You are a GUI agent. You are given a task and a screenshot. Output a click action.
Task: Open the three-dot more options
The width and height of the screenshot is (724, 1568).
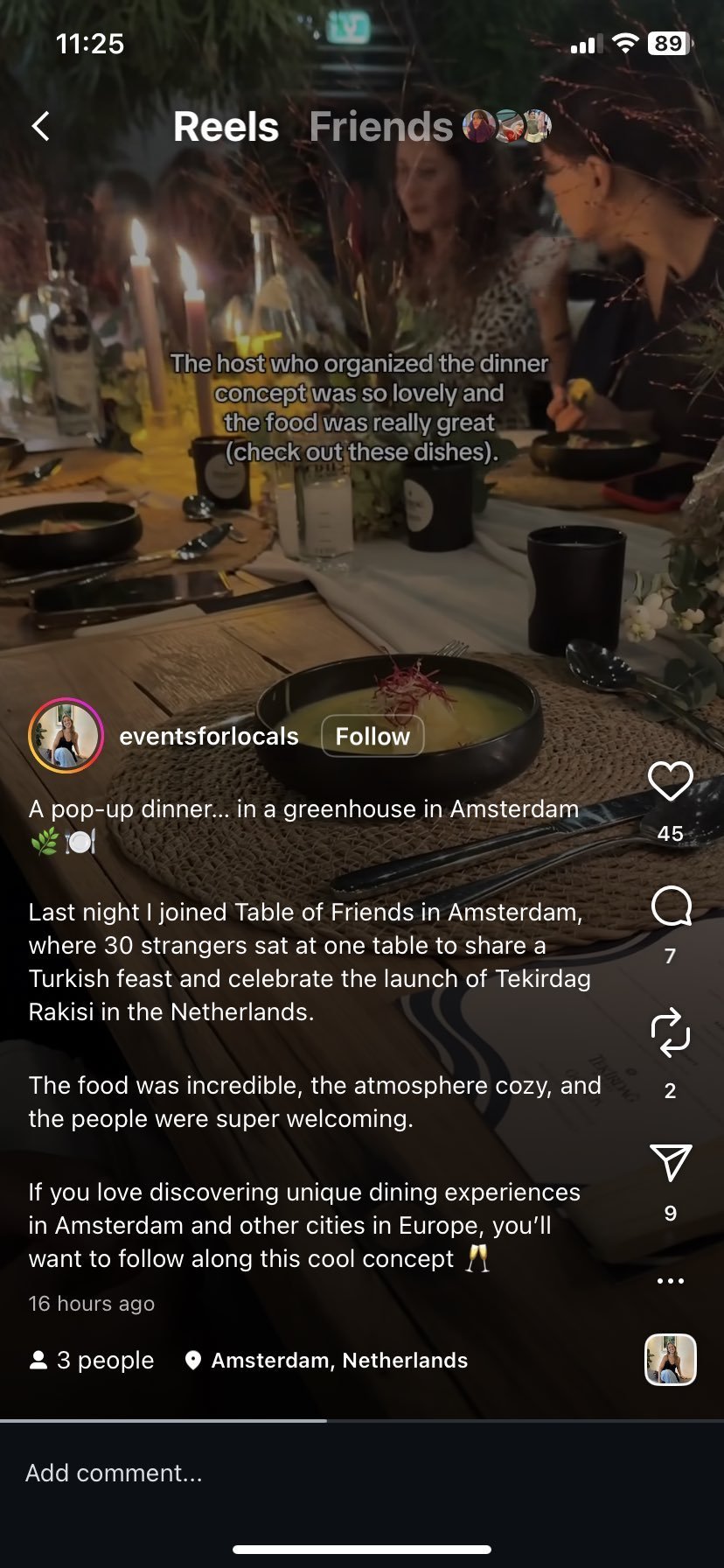pos(671,1281)
